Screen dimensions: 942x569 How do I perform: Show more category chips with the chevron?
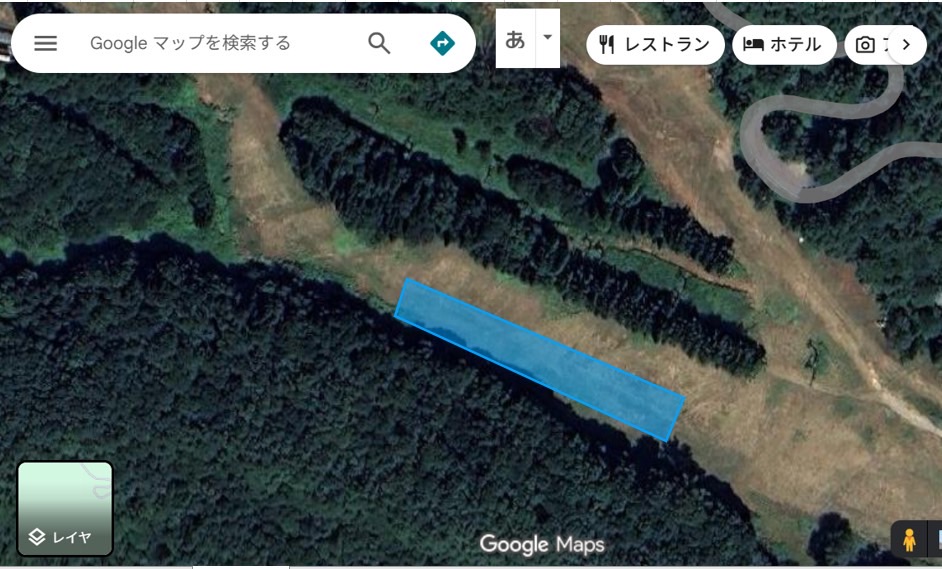coord(906,45)
